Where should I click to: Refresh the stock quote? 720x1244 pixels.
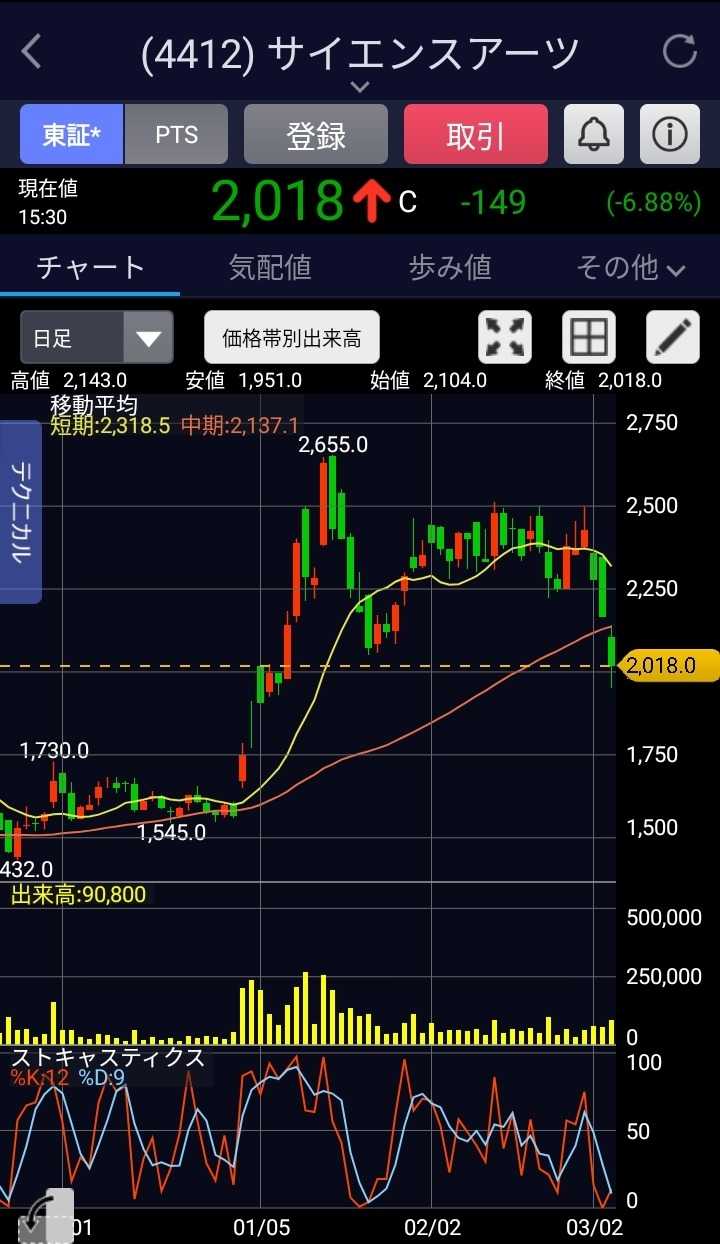[x=680, y=51]
